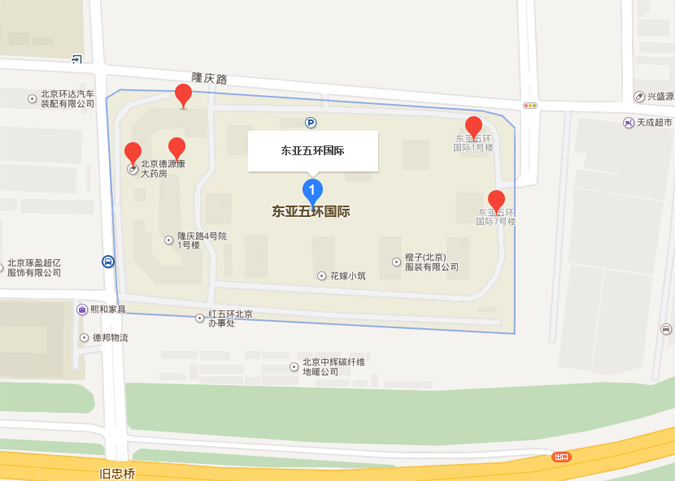Image resolution: width=675 pixels, height=481 pixels.
Task: Tap the blue marker numbered 1
Action: pyautogui.click(x=313, y=190)
